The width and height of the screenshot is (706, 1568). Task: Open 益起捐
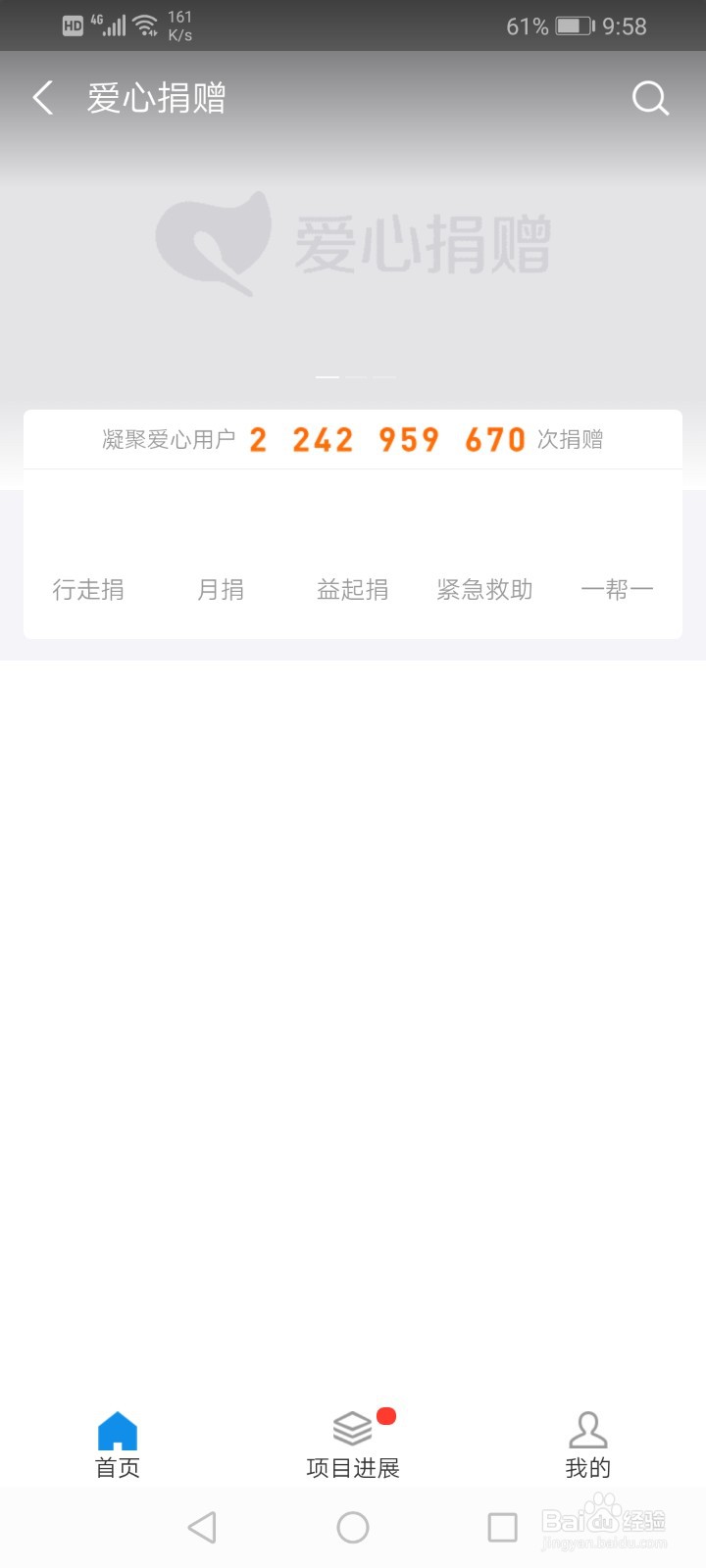point(353,589)
